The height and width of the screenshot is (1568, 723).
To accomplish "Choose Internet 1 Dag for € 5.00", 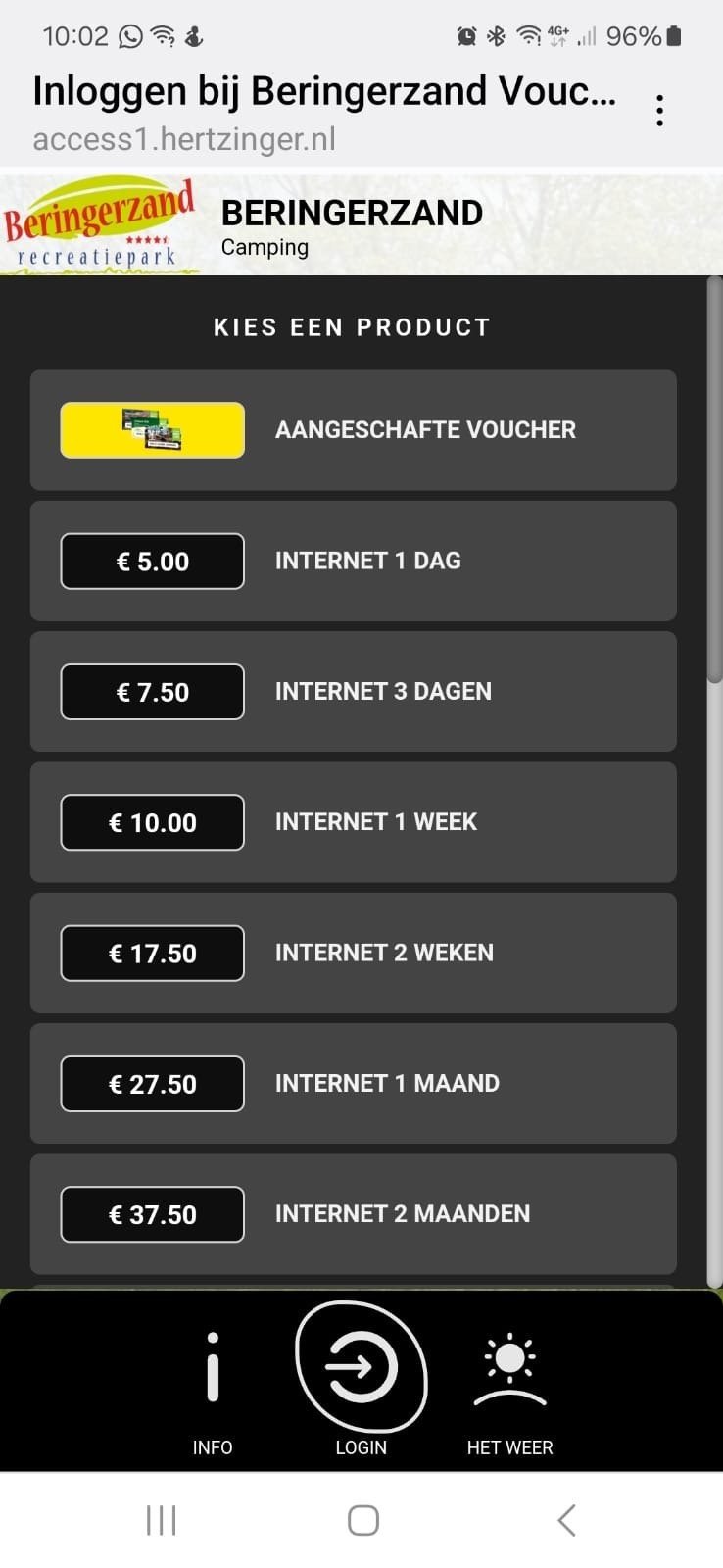I will click(353, 561).
